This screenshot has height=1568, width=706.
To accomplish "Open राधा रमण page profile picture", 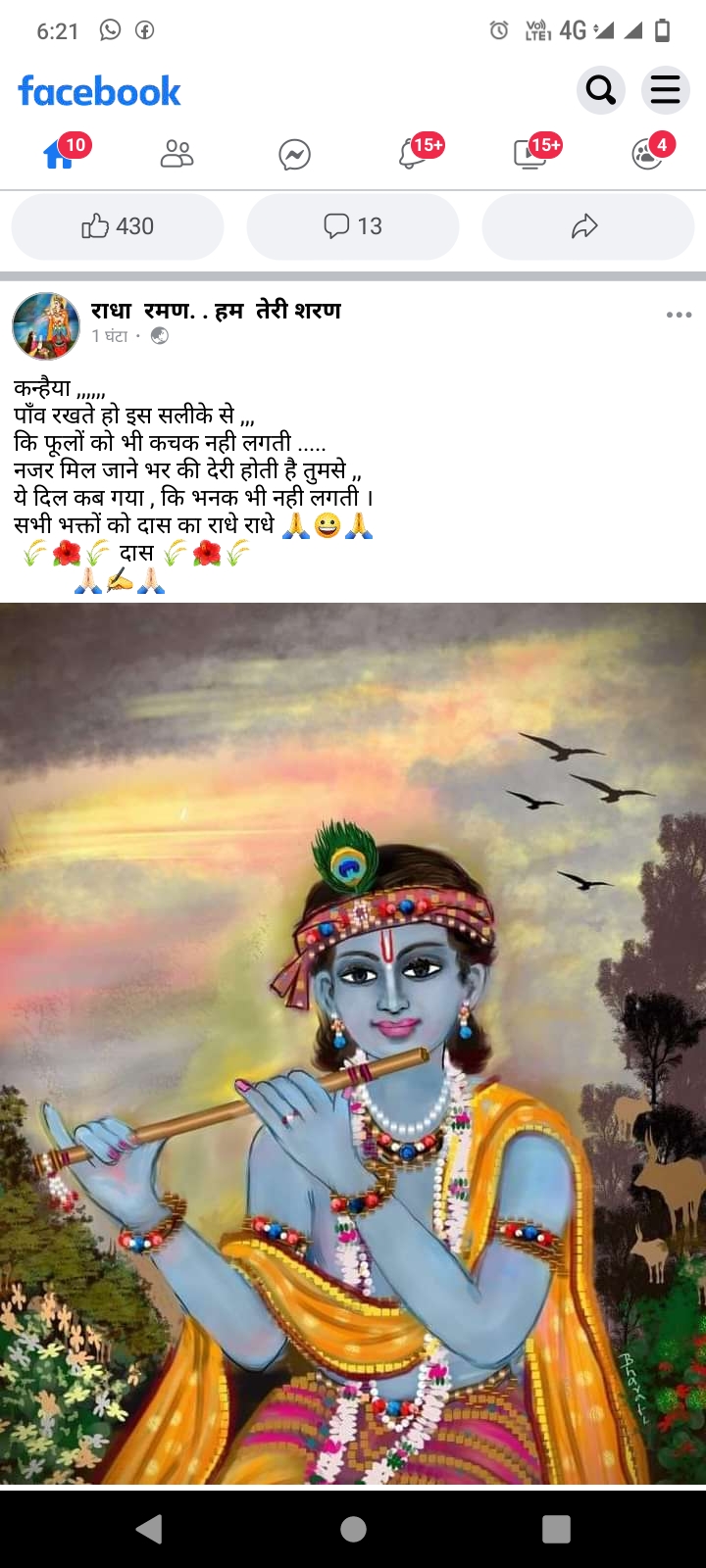I will [x=45, y=325].
